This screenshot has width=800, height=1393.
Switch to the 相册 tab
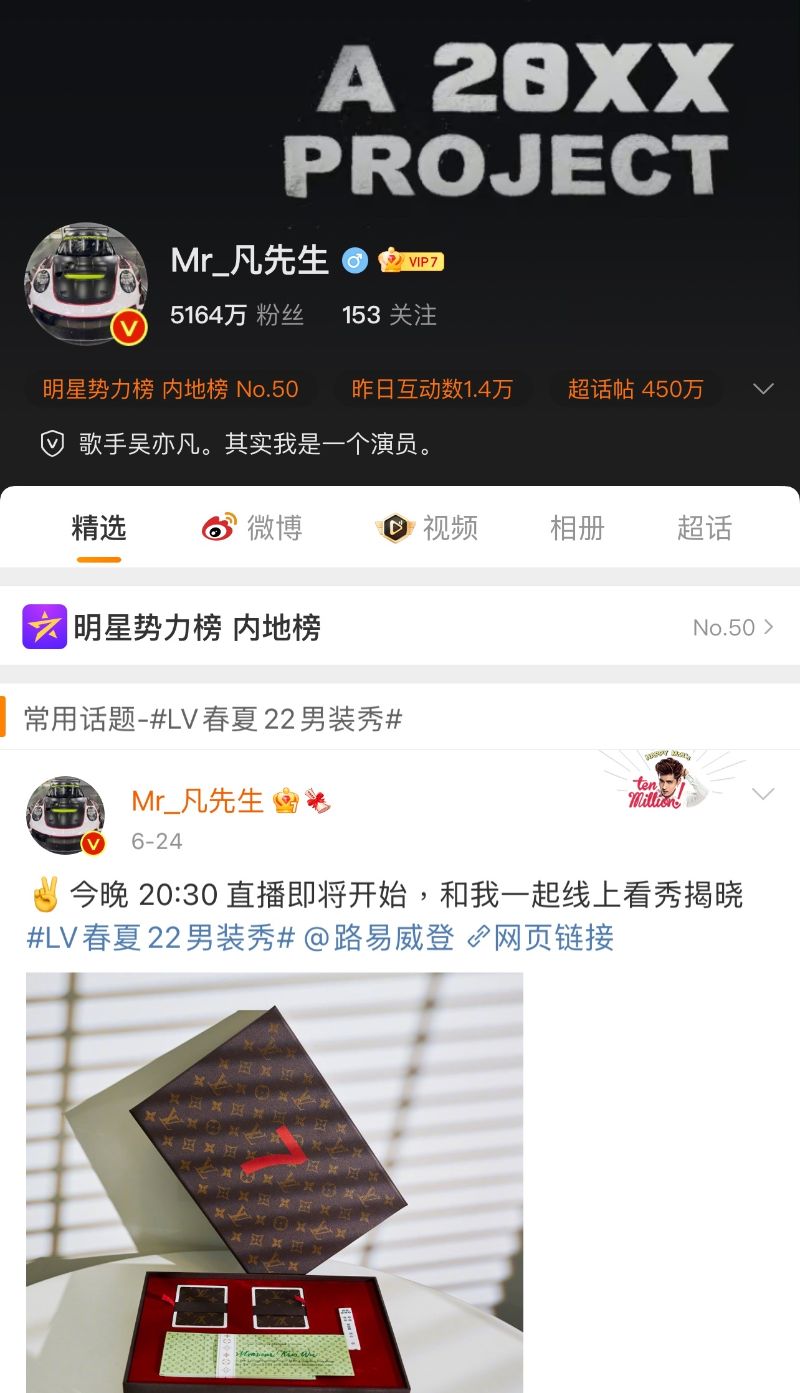pyautogui.click(x=577, y=528)
